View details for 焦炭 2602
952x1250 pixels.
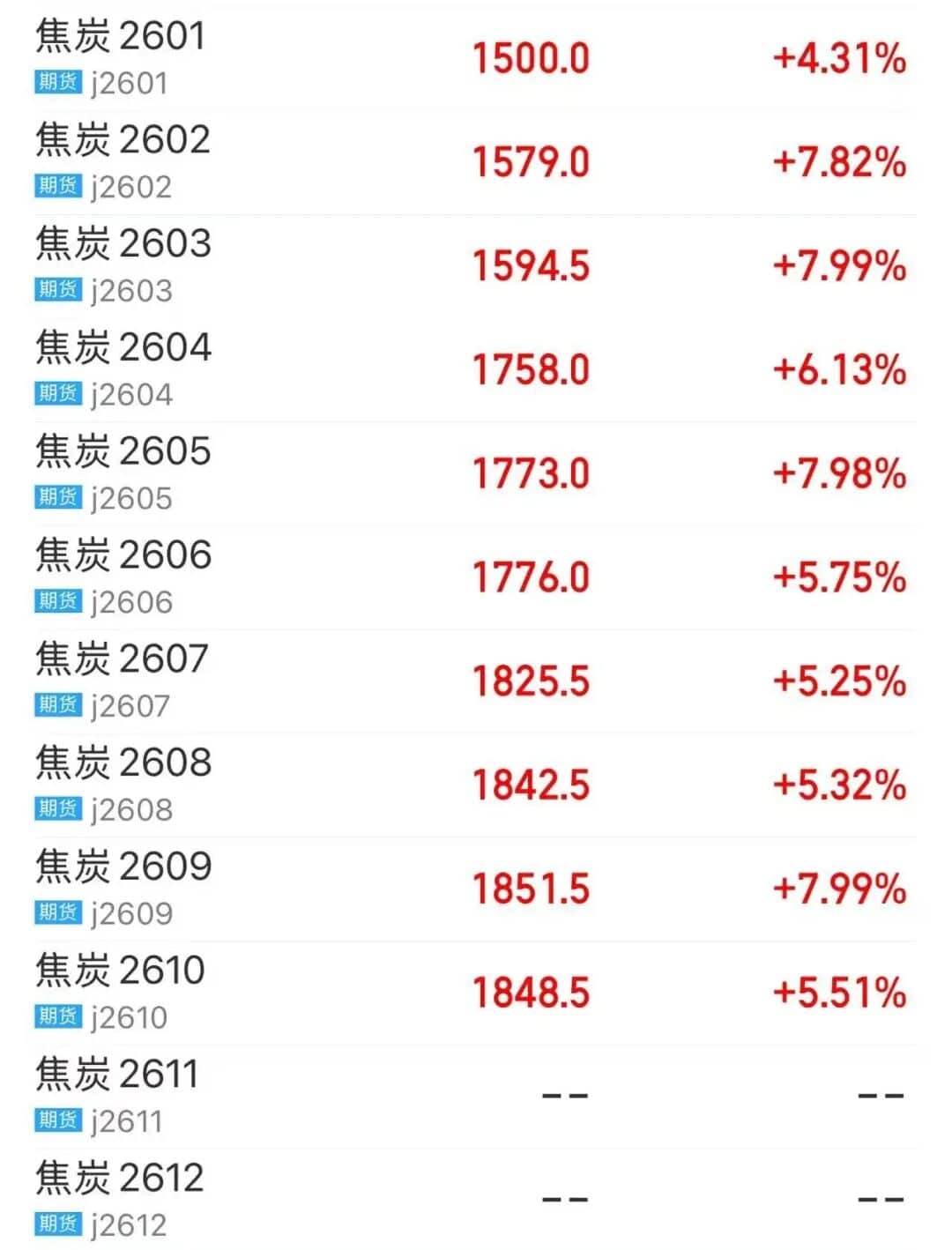click(x=123, y=161)
